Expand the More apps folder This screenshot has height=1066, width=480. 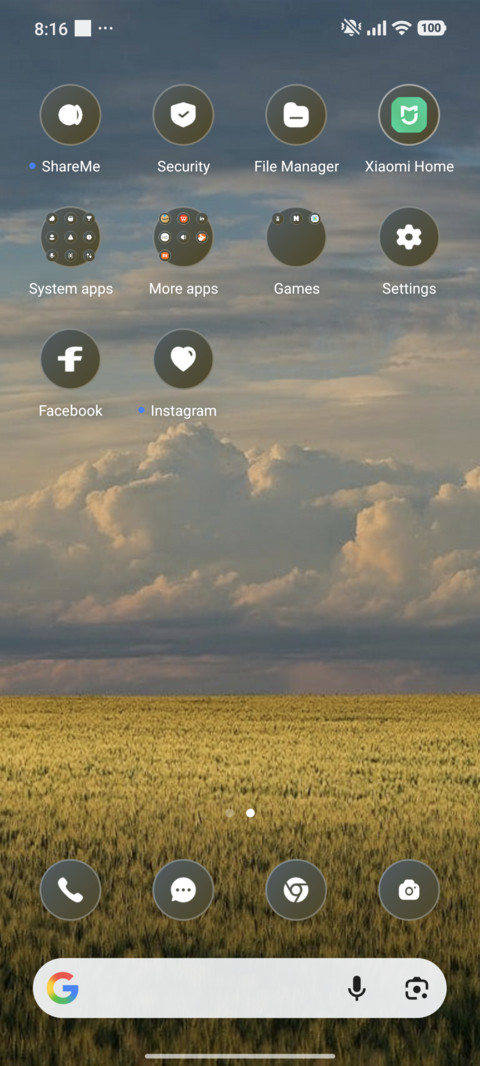183,237
